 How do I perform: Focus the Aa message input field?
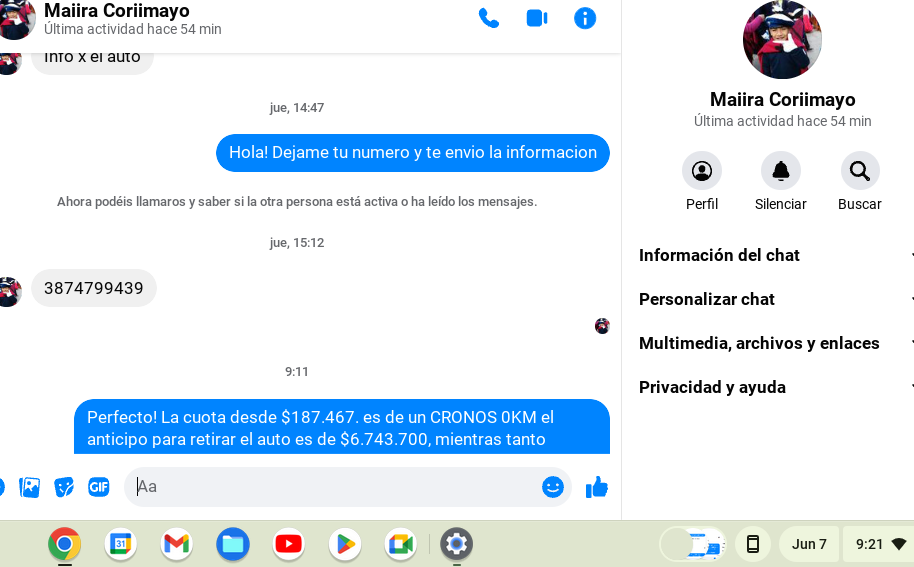coord(335,487)
